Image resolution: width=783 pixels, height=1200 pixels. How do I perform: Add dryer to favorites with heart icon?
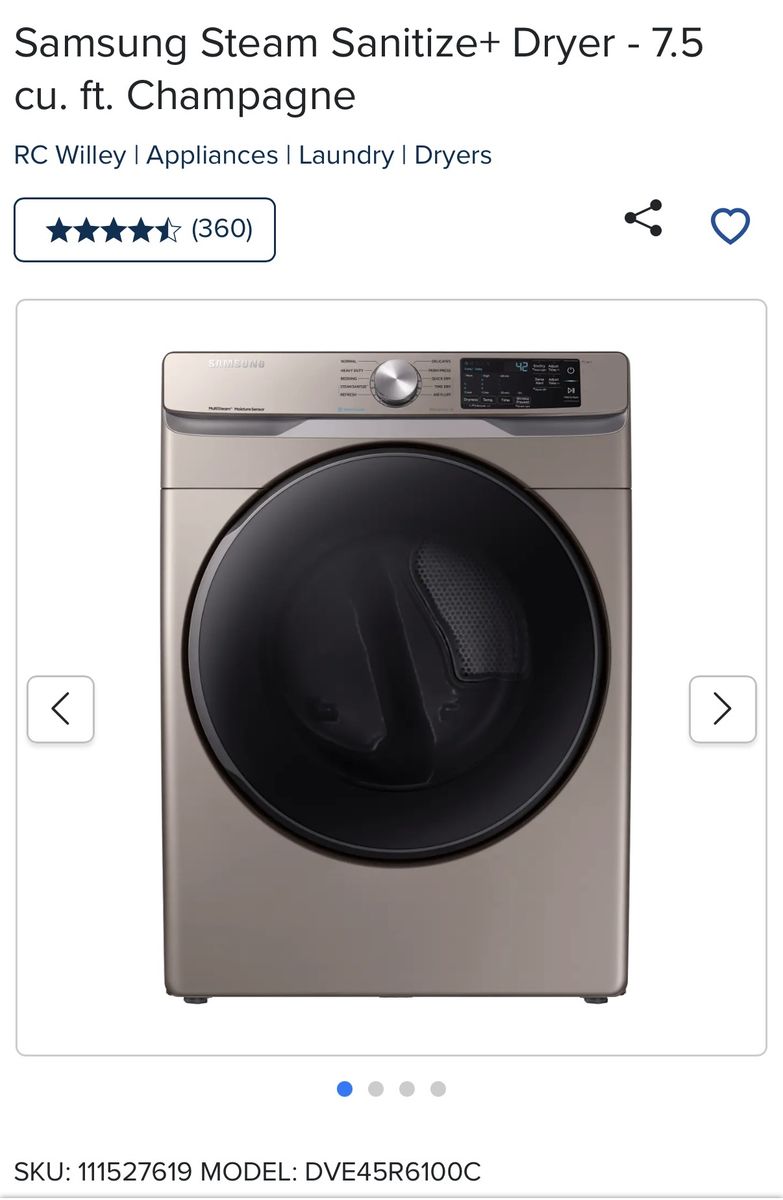tap(730, 227)
